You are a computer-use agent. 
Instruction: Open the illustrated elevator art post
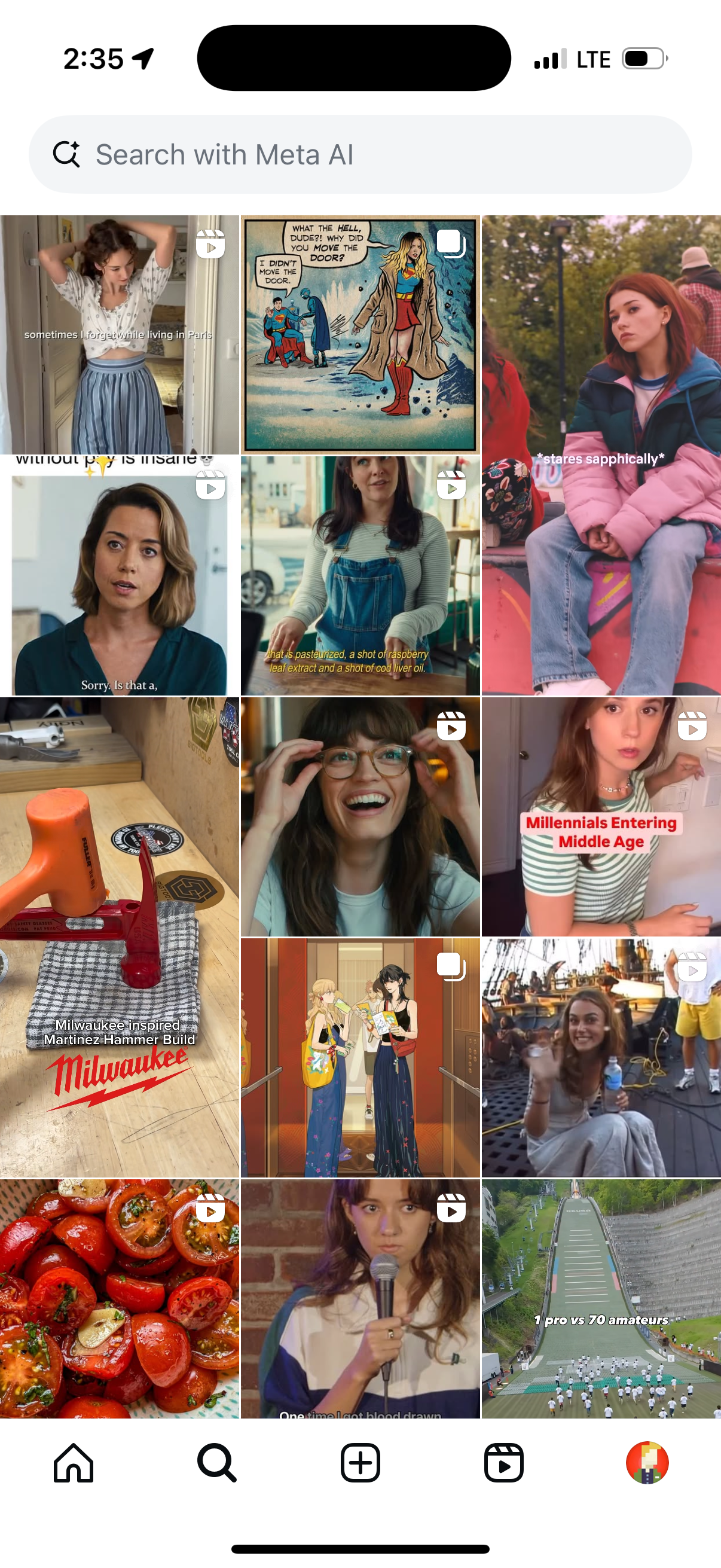tap(360, 1058)
